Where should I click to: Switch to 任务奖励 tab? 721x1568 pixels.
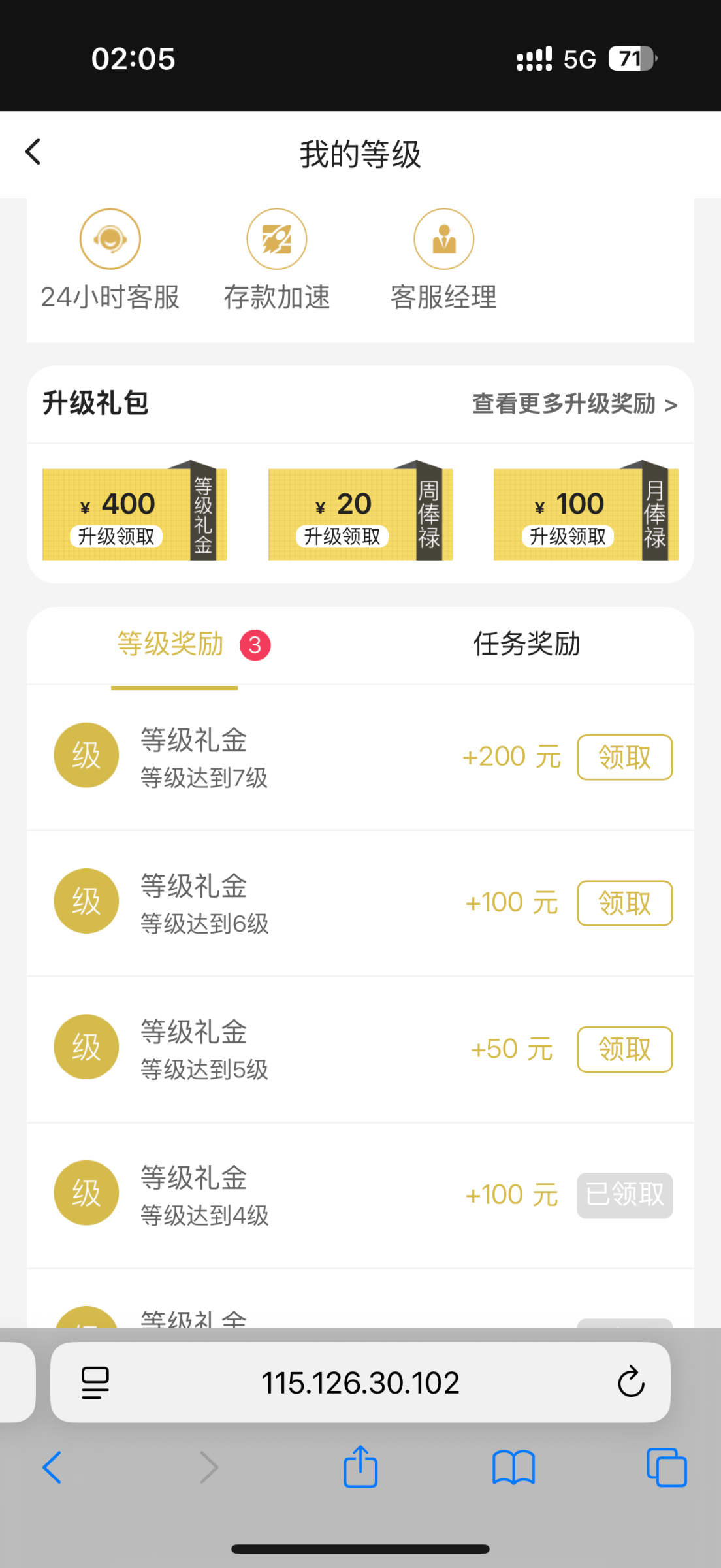coord(526,645)
